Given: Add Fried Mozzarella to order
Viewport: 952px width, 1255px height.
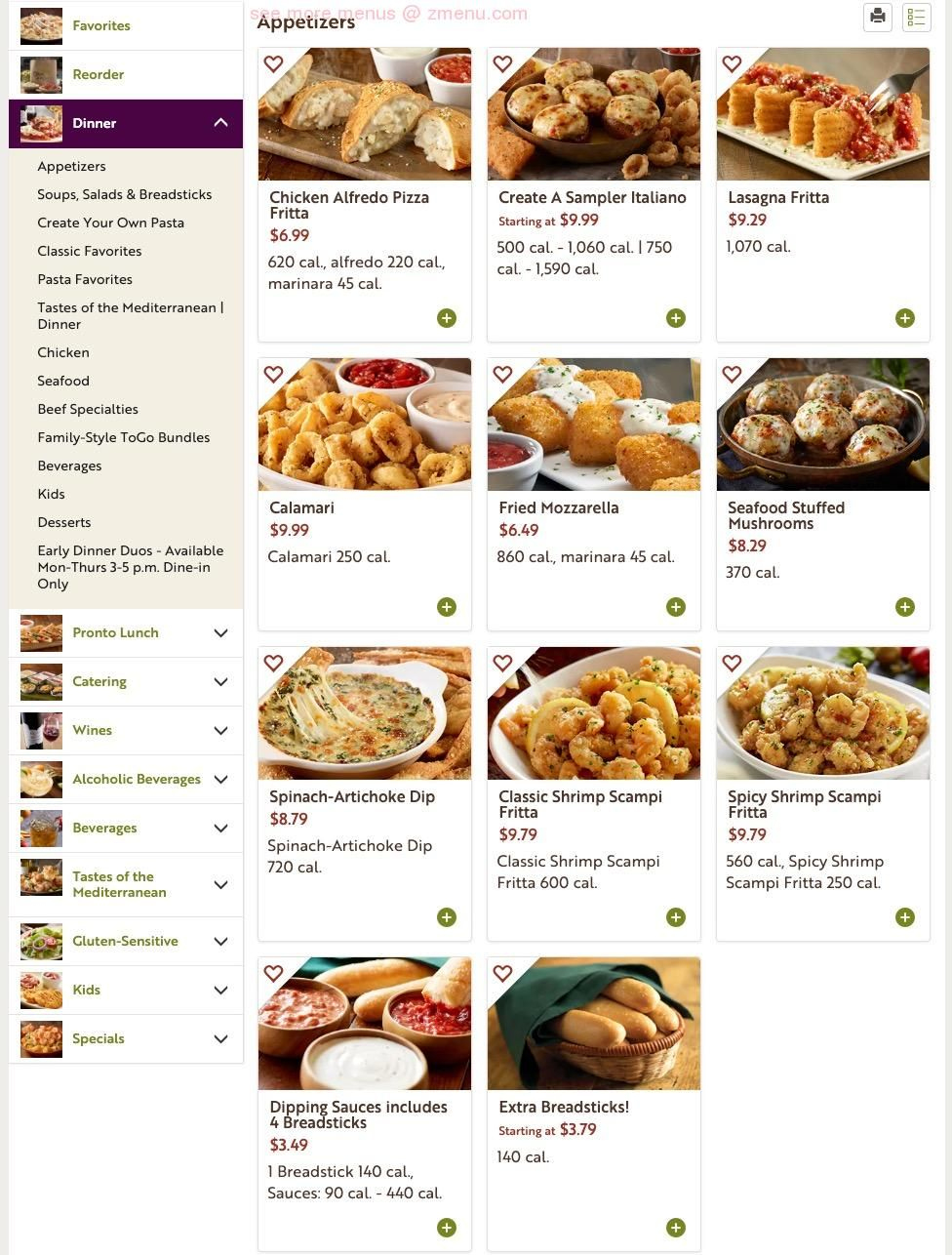Looking at the screenshot, I should [x=676, y=607].
